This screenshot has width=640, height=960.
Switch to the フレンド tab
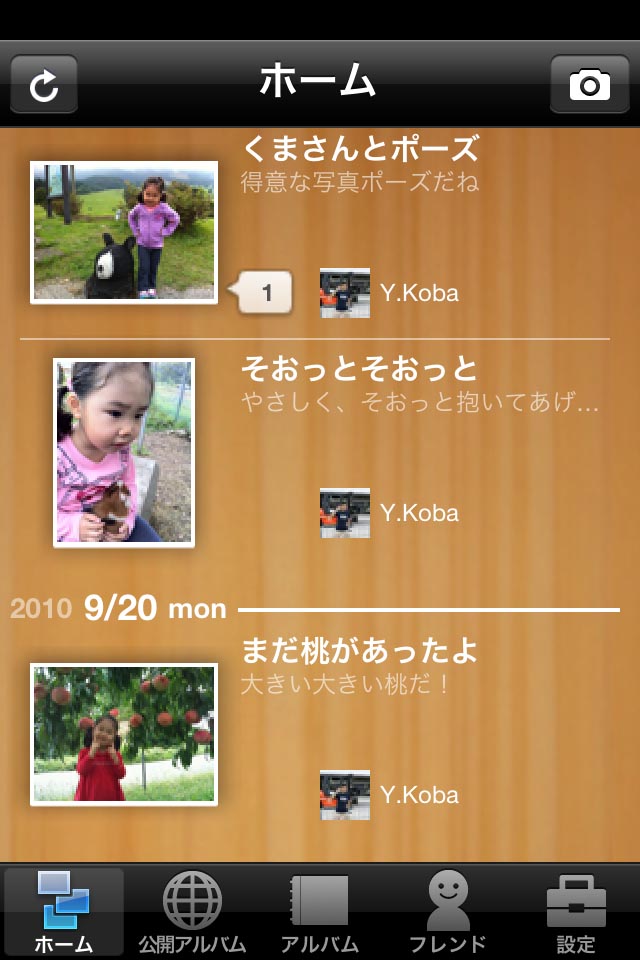pos(447,912)
